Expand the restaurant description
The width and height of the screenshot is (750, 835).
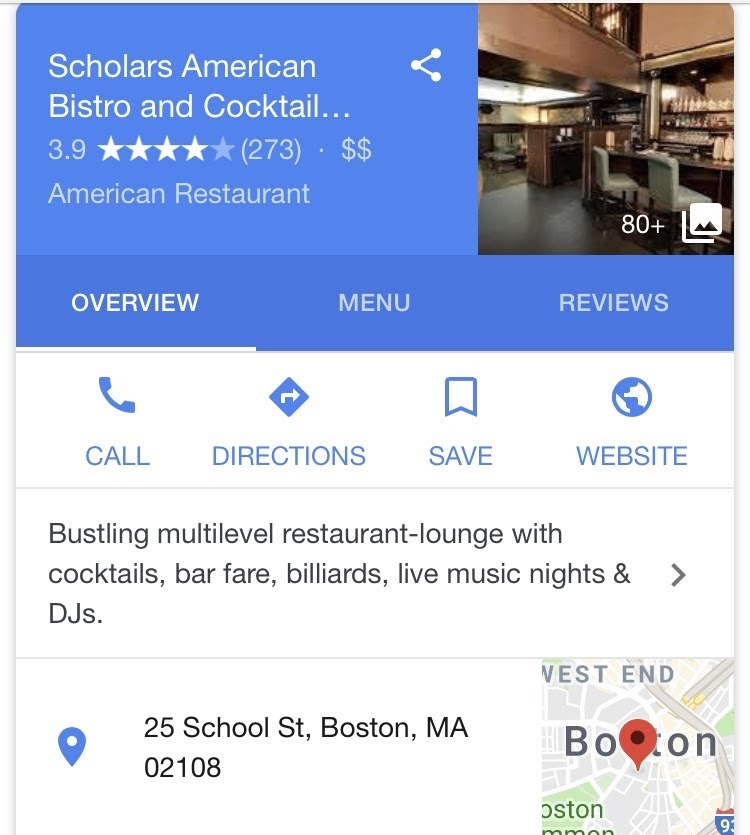[x=677, y=574]
